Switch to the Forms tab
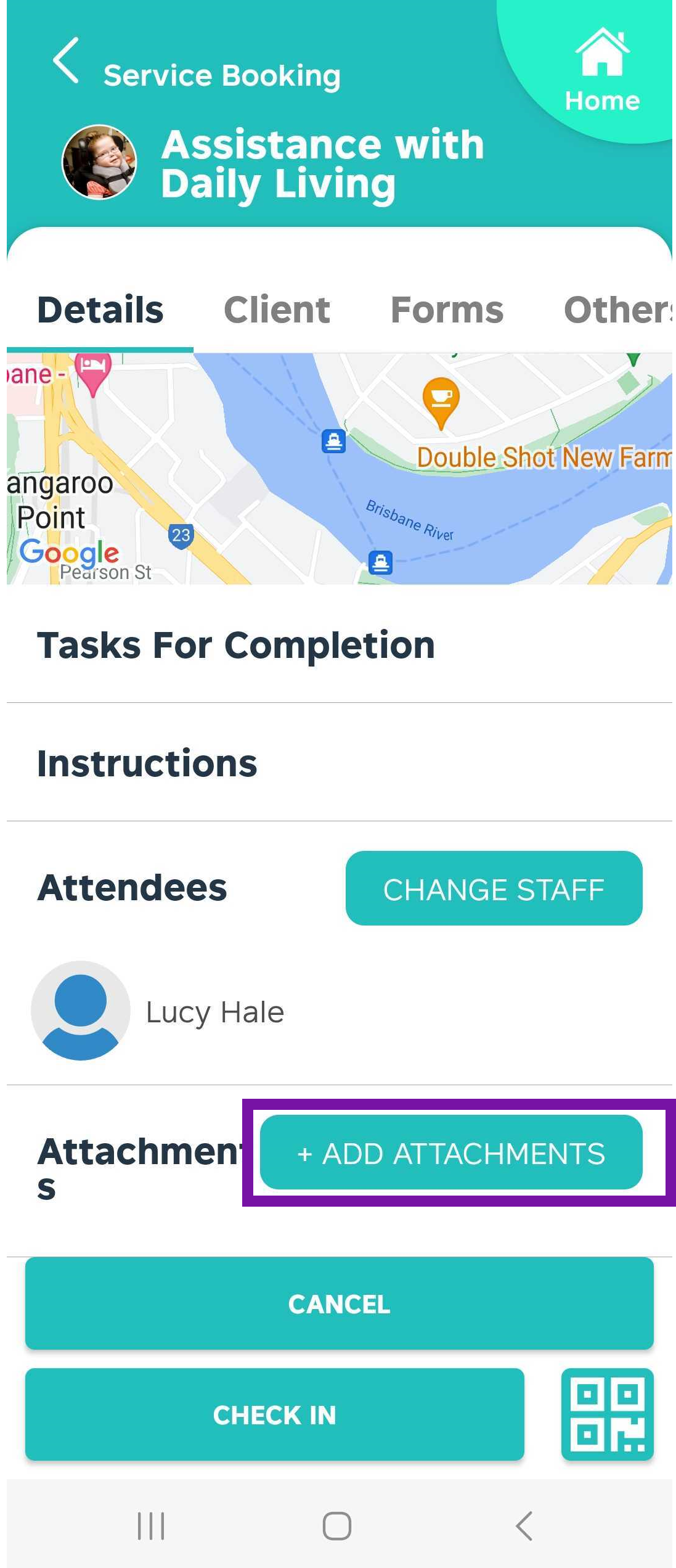The image size is (676, 1568). (447, 310)
